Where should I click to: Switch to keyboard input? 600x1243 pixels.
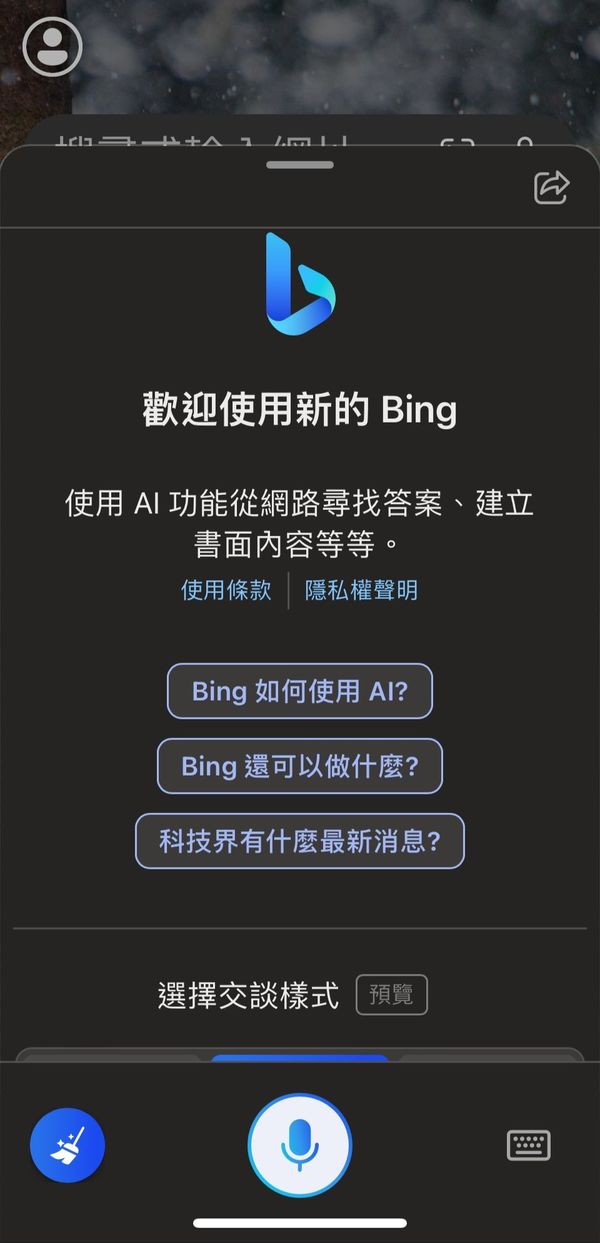[529, 1145]
